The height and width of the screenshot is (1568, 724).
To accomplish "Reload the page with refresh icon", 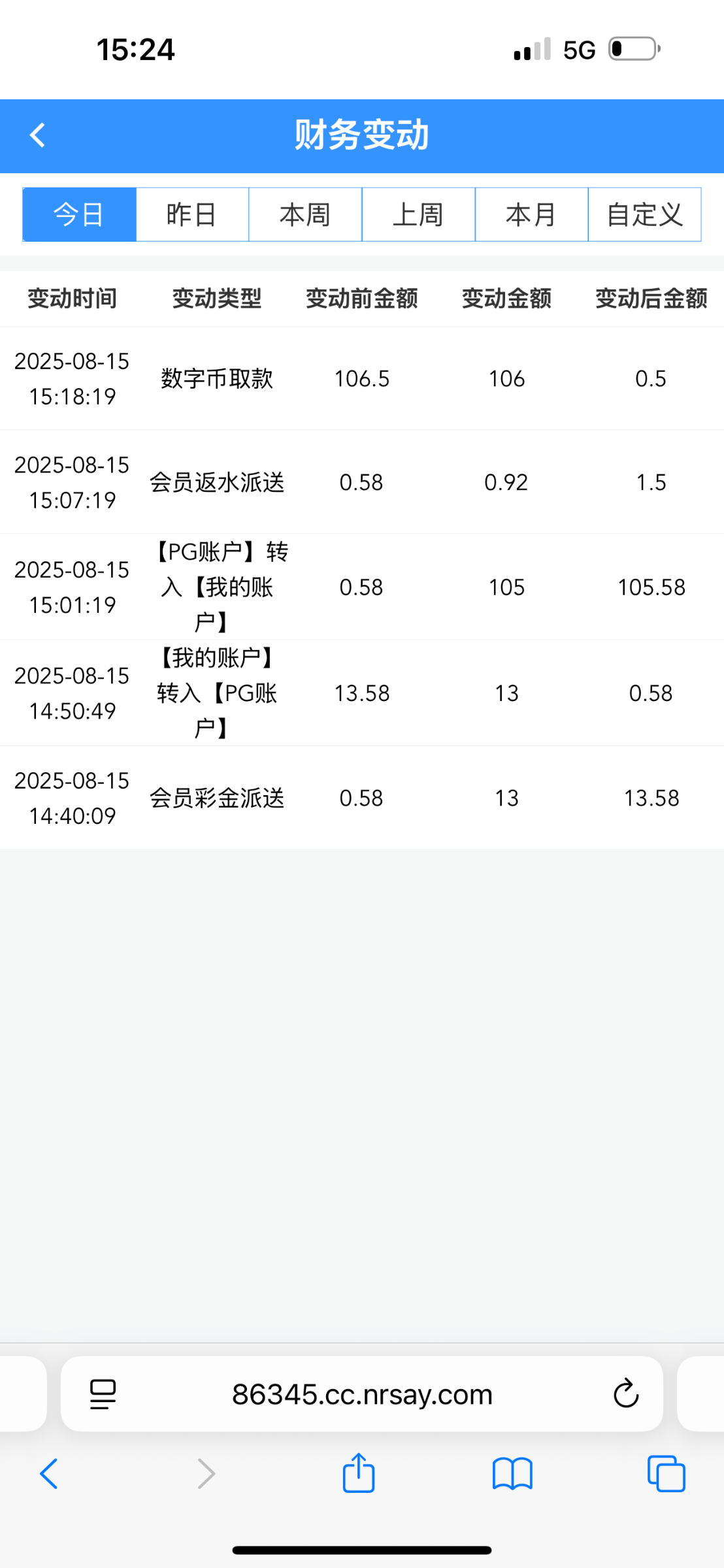I will click(626, 1393).
